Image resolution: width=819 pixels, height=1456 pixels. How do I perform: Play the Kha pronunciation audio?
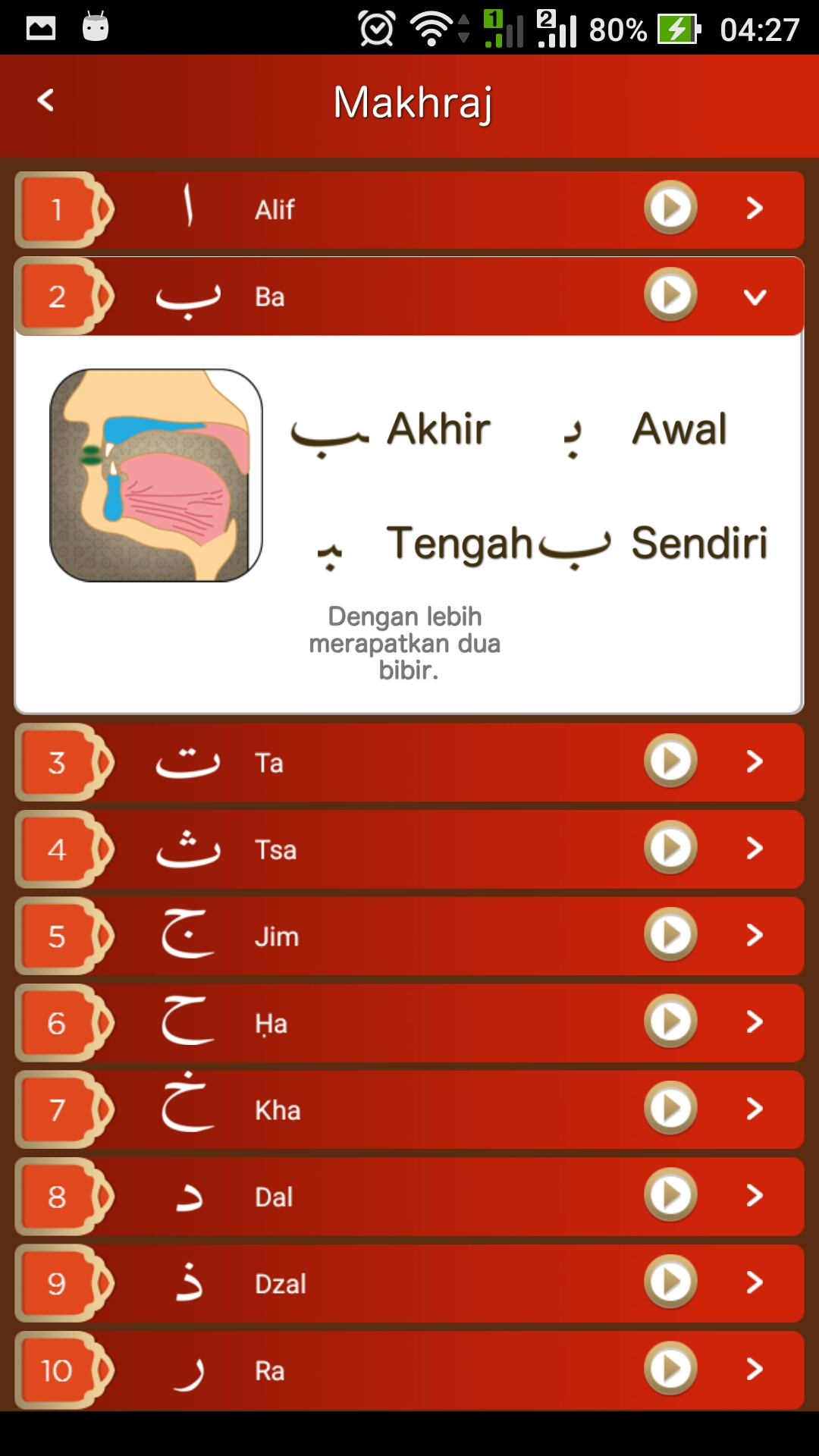670,1108
